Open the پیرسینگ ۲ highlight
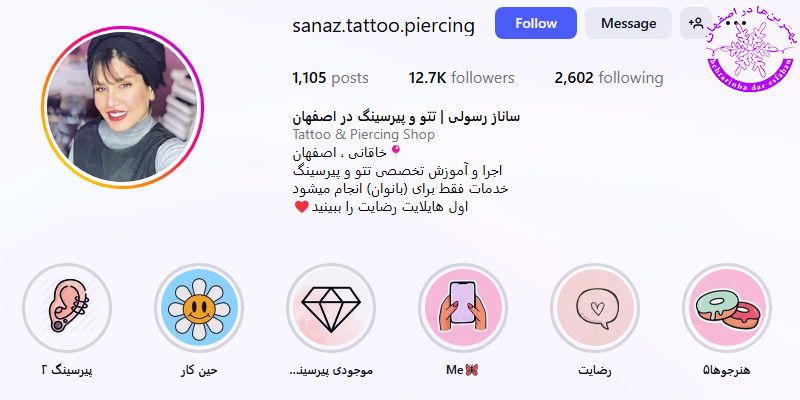This screenshot has width=800, height=400. pyautogui.click(x=67, y=307)
